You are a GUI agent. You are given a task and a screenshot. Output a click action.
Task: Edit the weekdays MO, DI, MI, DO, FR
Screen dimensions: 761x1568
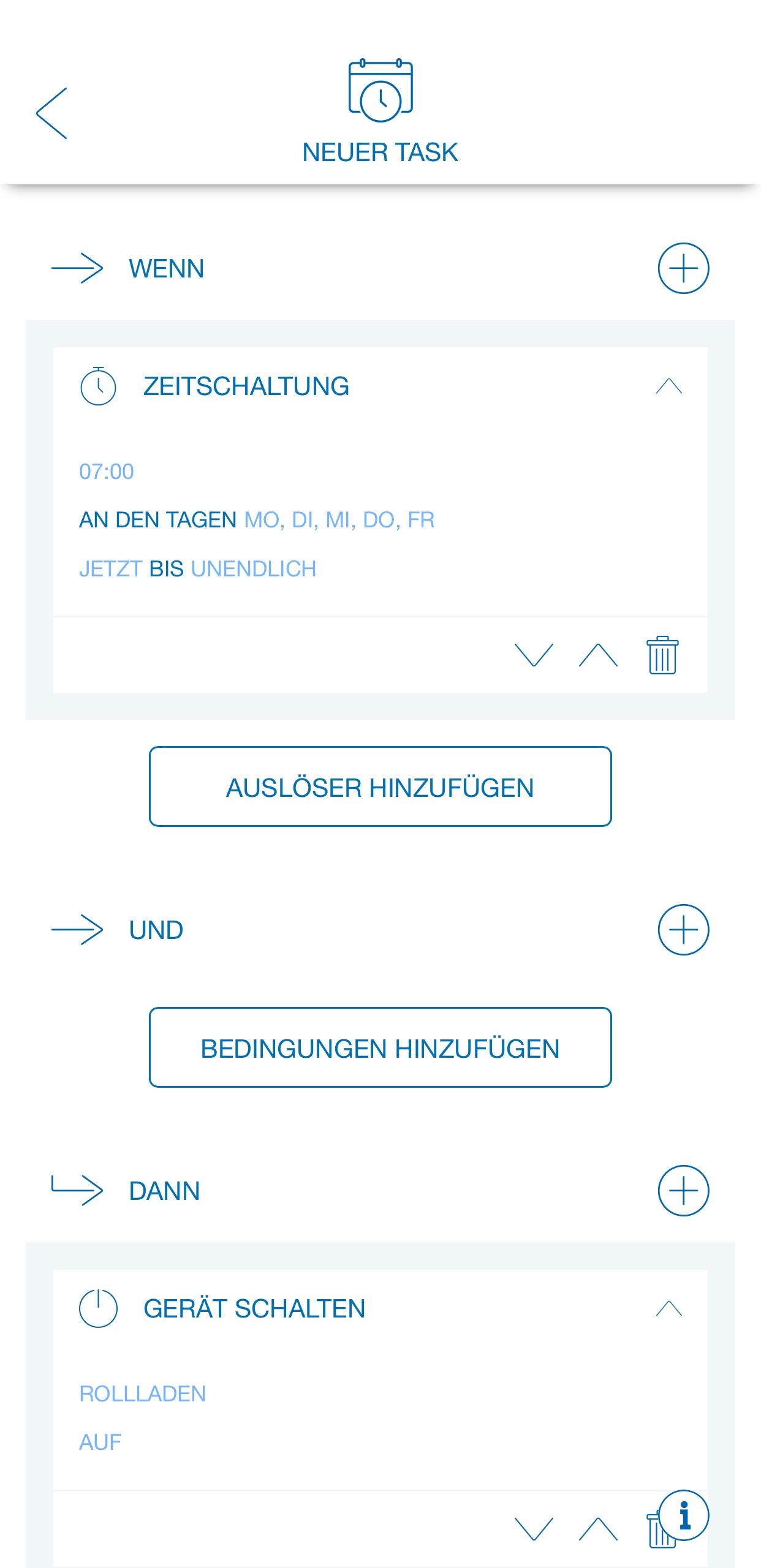(x=339, y=520)
